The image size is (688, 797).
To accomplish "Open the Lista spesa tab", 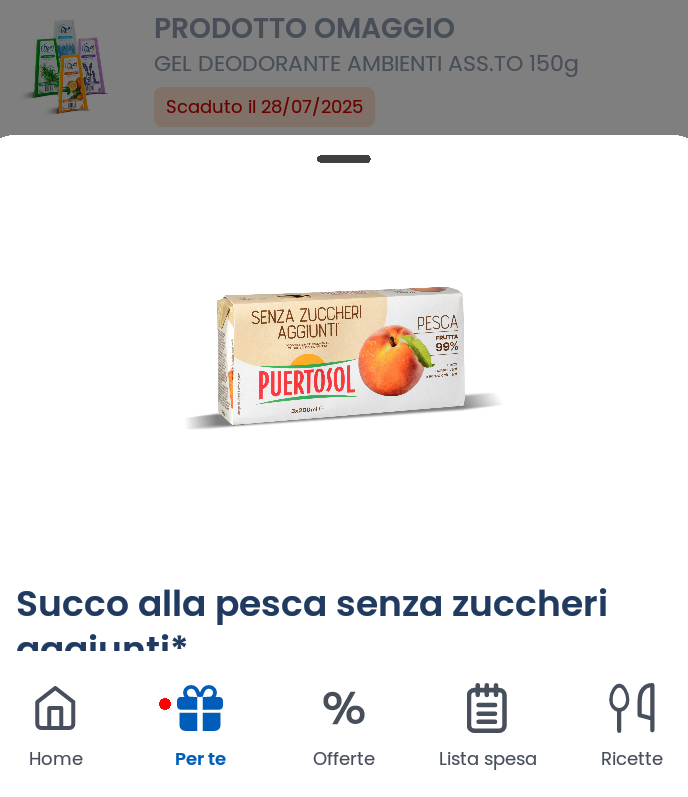I will click(x=488, y=724).
